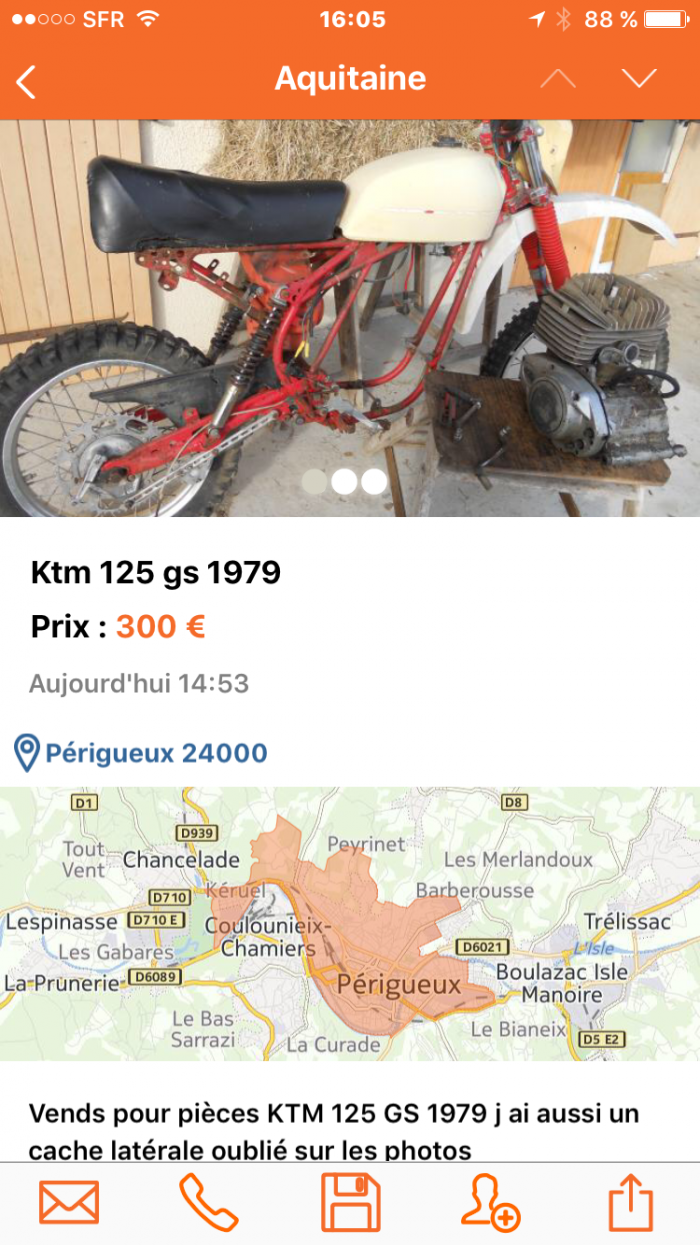The height and width of the screenshot is (1245, 700).
Task: Go back using the top-left arrow
Action: click(26, 80)
